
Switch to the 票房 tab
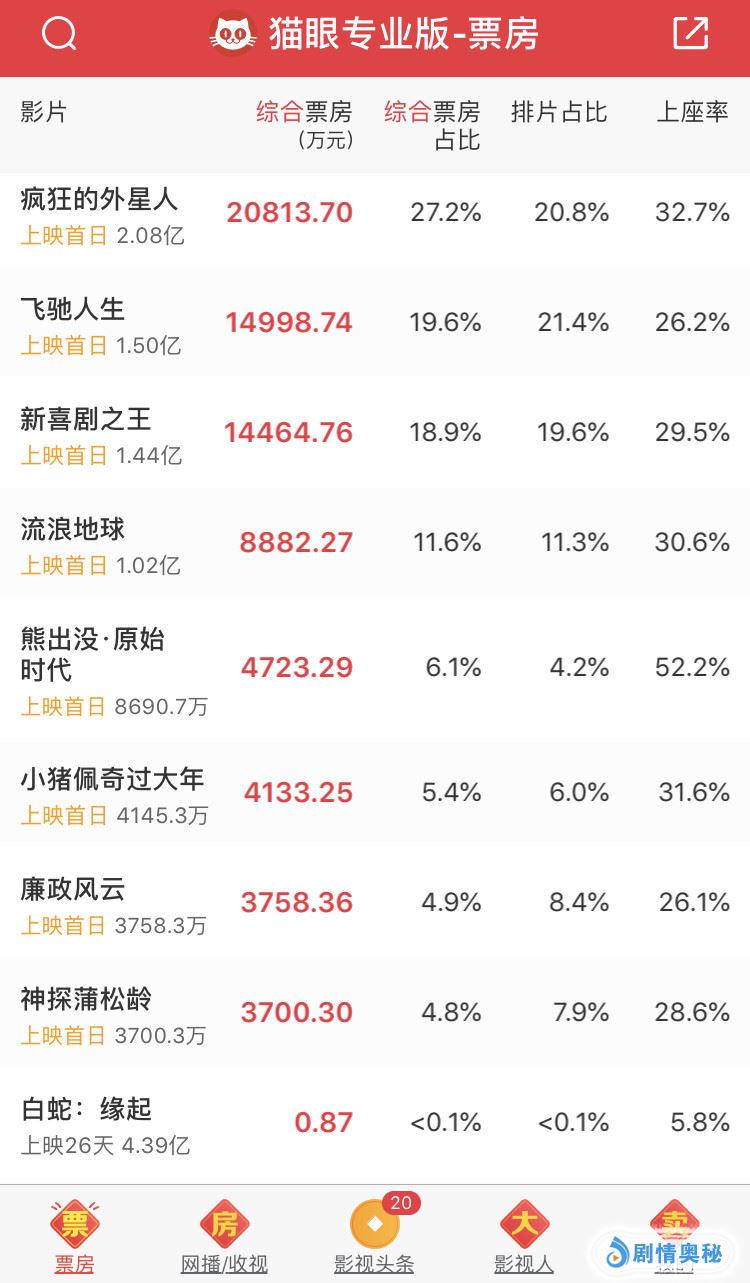[x=75, y=1236]
